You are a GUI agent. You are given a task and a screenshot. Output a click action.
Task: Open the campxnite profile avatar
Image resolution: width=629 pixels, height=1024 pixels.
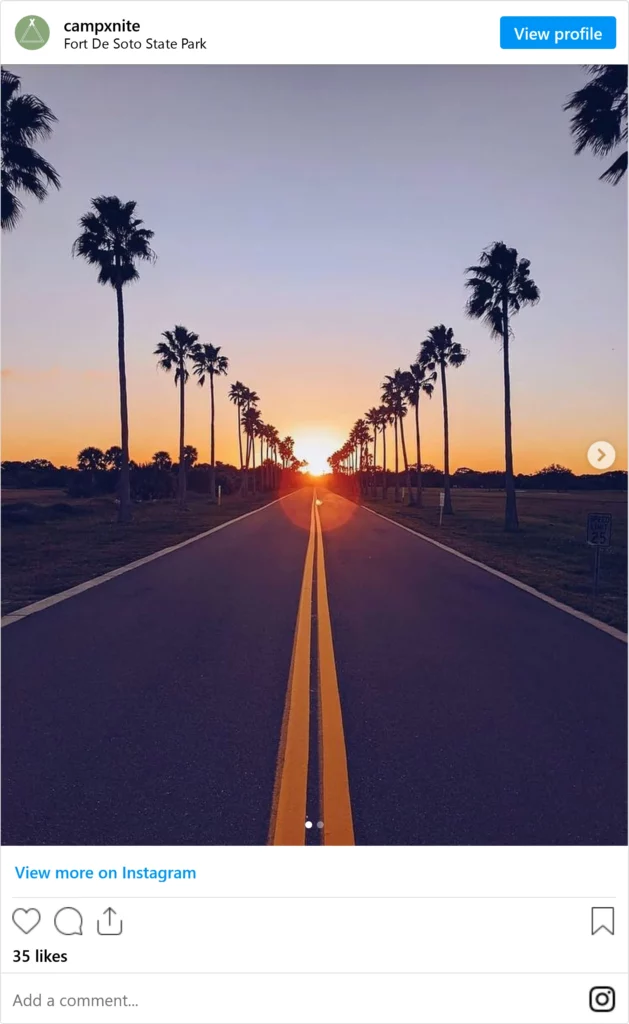(32, 33)
